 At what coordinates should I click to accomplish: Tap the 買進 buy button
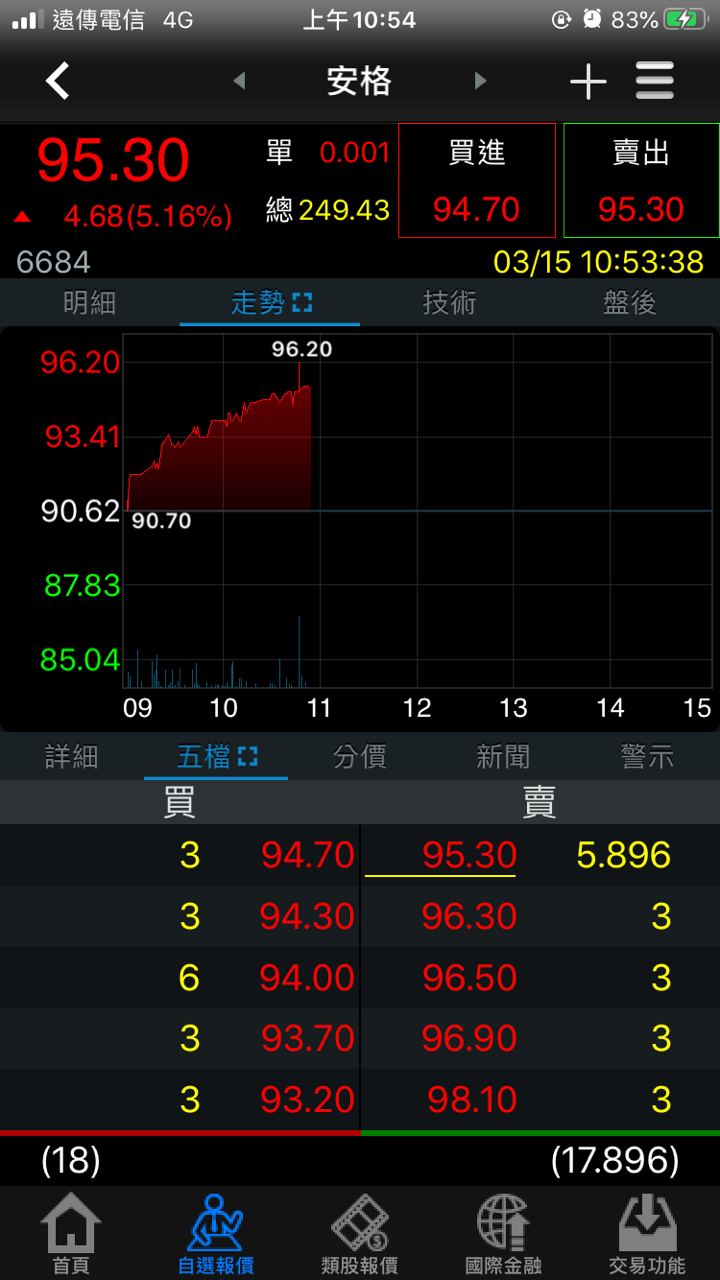coord(476,181)
